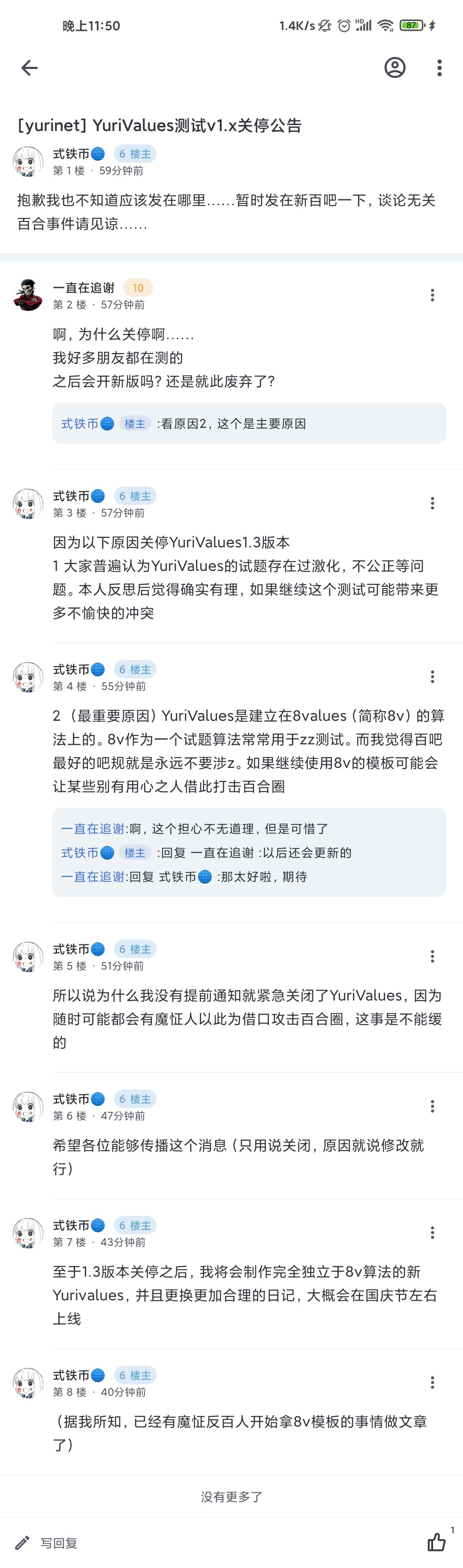Screen dimensions: 463x1568
Task: Open more options for floor 8 post
Action: [x=433, y=1383]
